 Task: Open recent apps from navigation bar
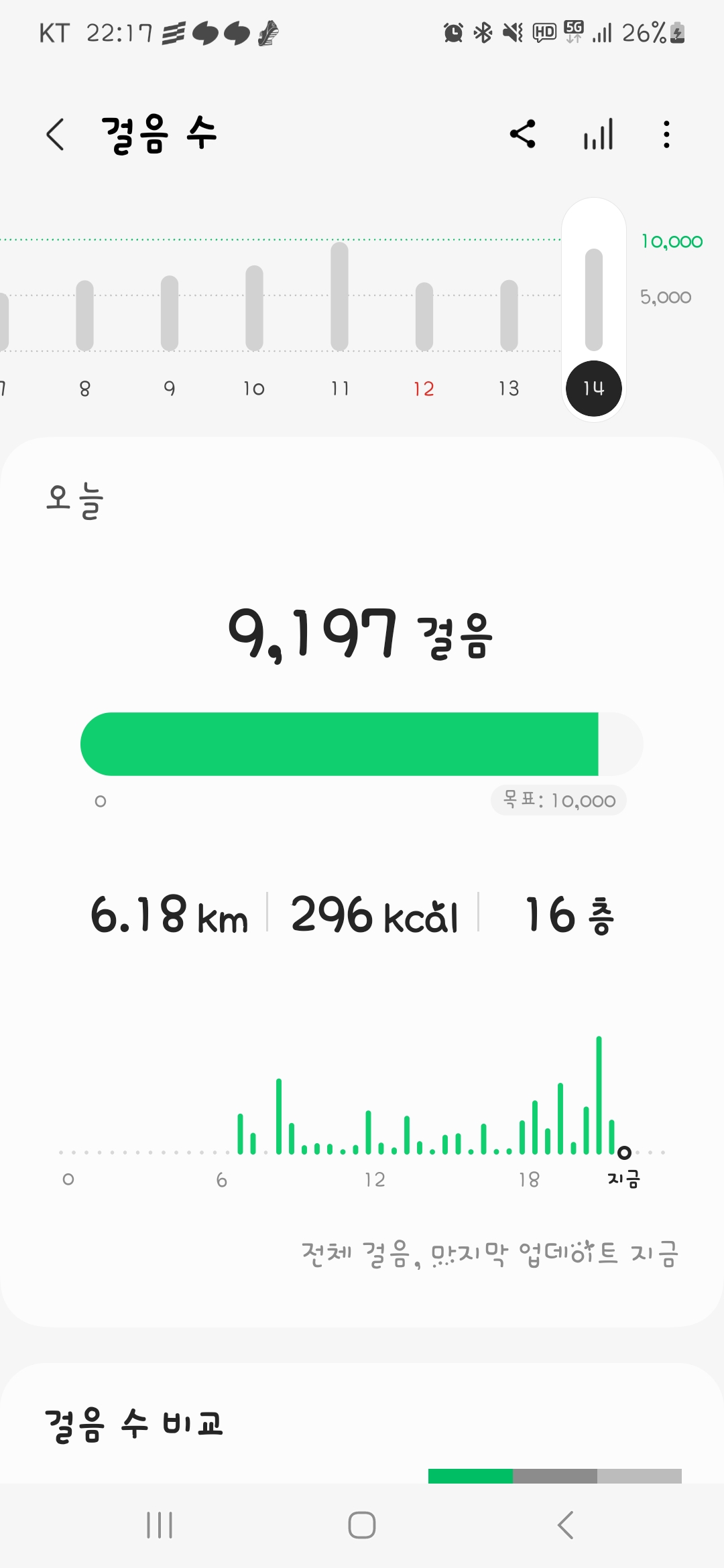pyautogui.click(x=160, y=1525)
